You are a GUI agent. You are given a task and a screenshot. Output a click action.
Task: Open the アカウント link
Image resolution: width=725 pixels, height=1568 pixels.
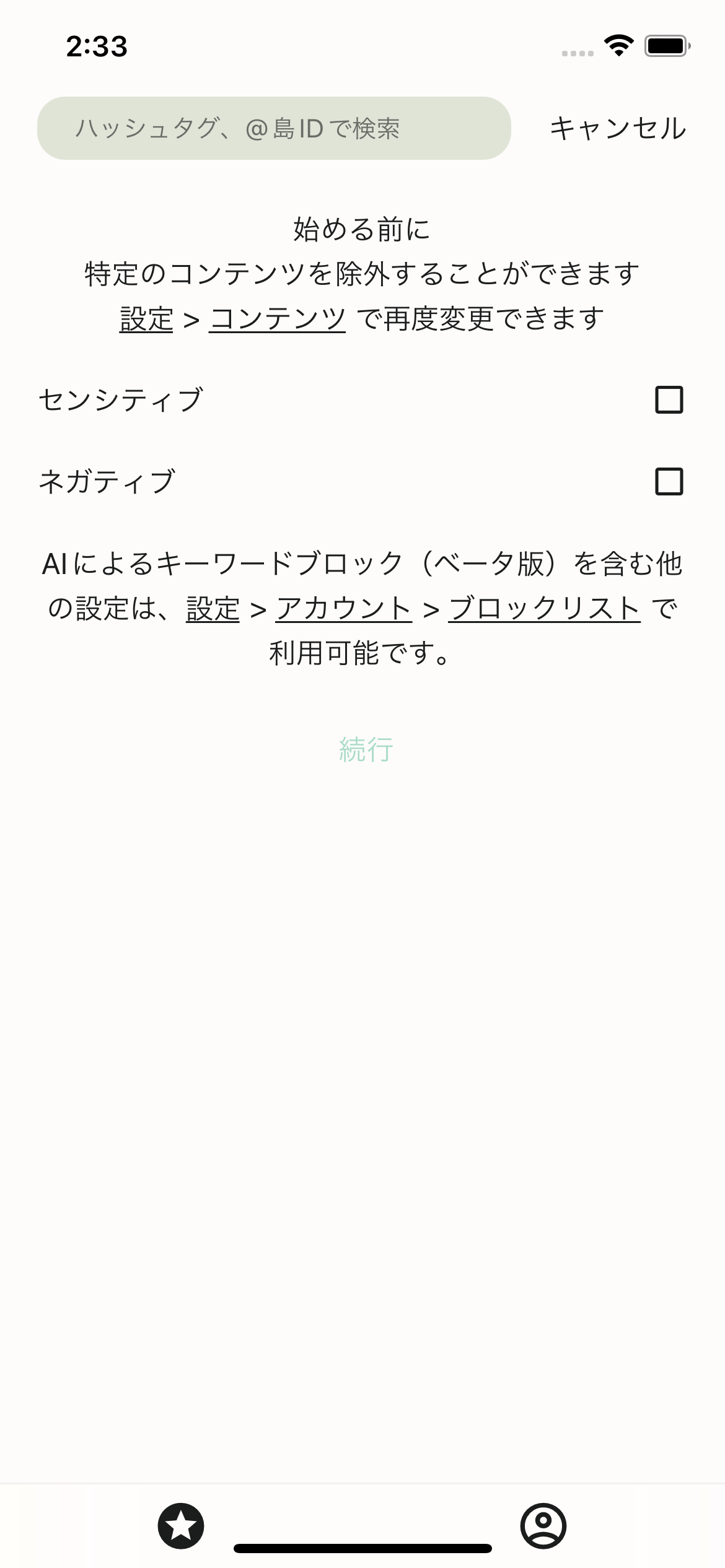343,609
